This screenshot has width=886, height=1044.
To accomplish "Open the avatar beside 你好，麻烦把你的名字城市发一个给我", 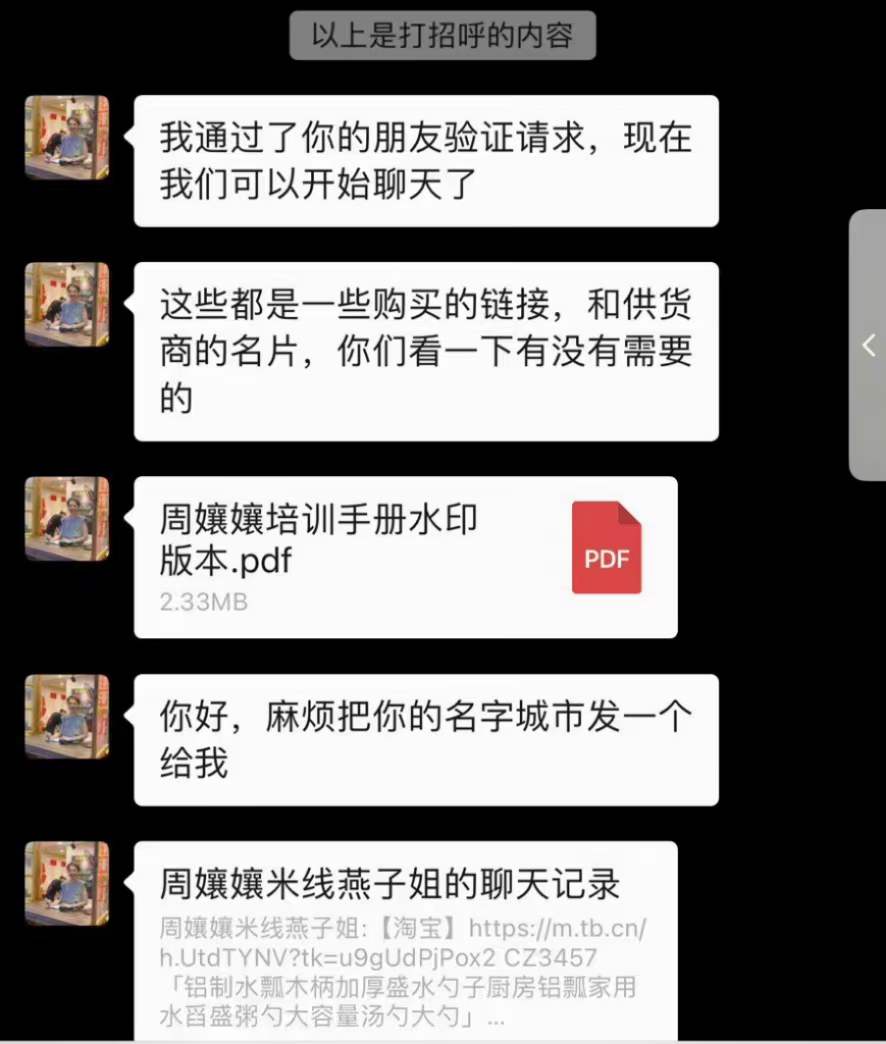I will 66,718.
